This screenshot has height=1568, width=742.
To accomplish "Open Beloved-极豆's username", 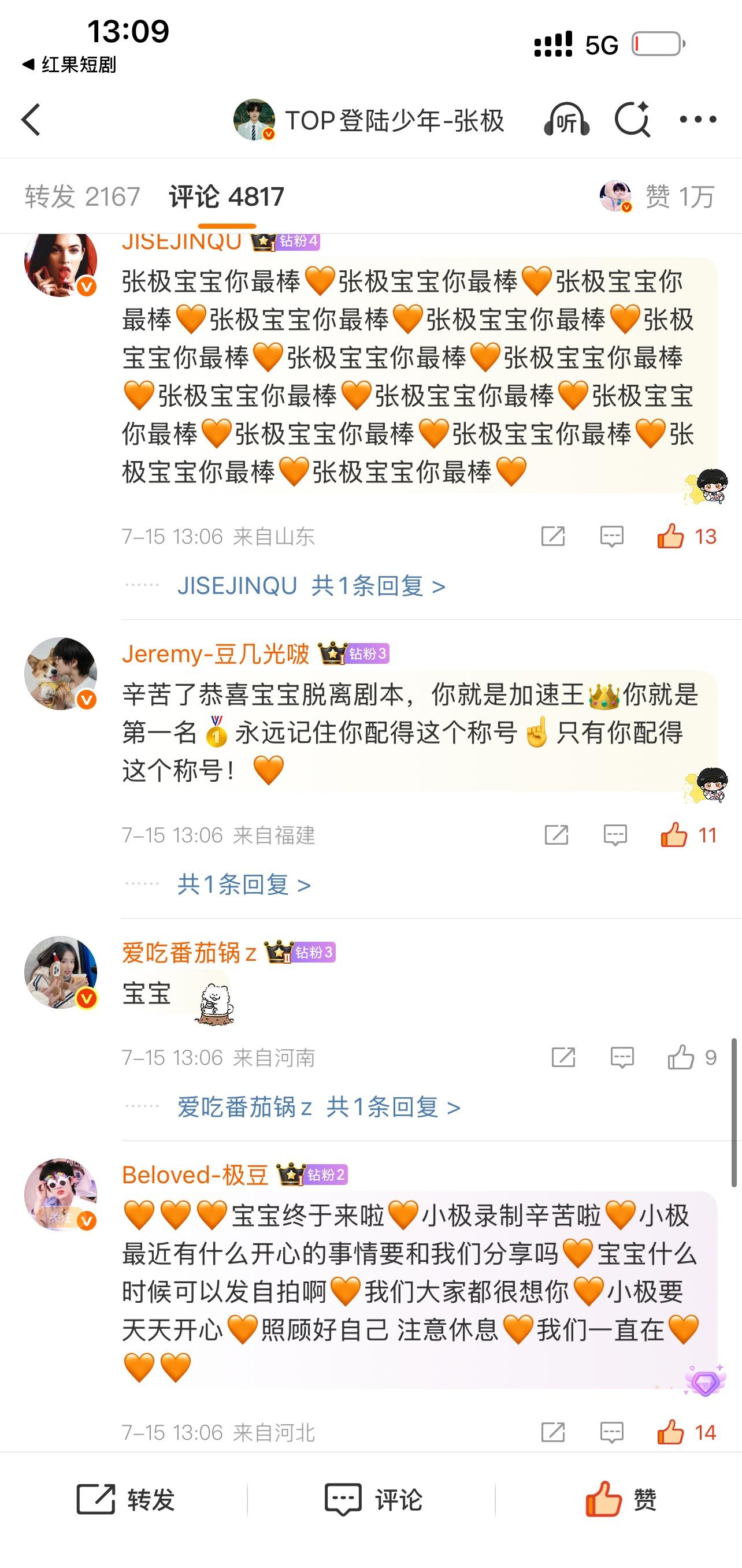I will coord(195,1174).
